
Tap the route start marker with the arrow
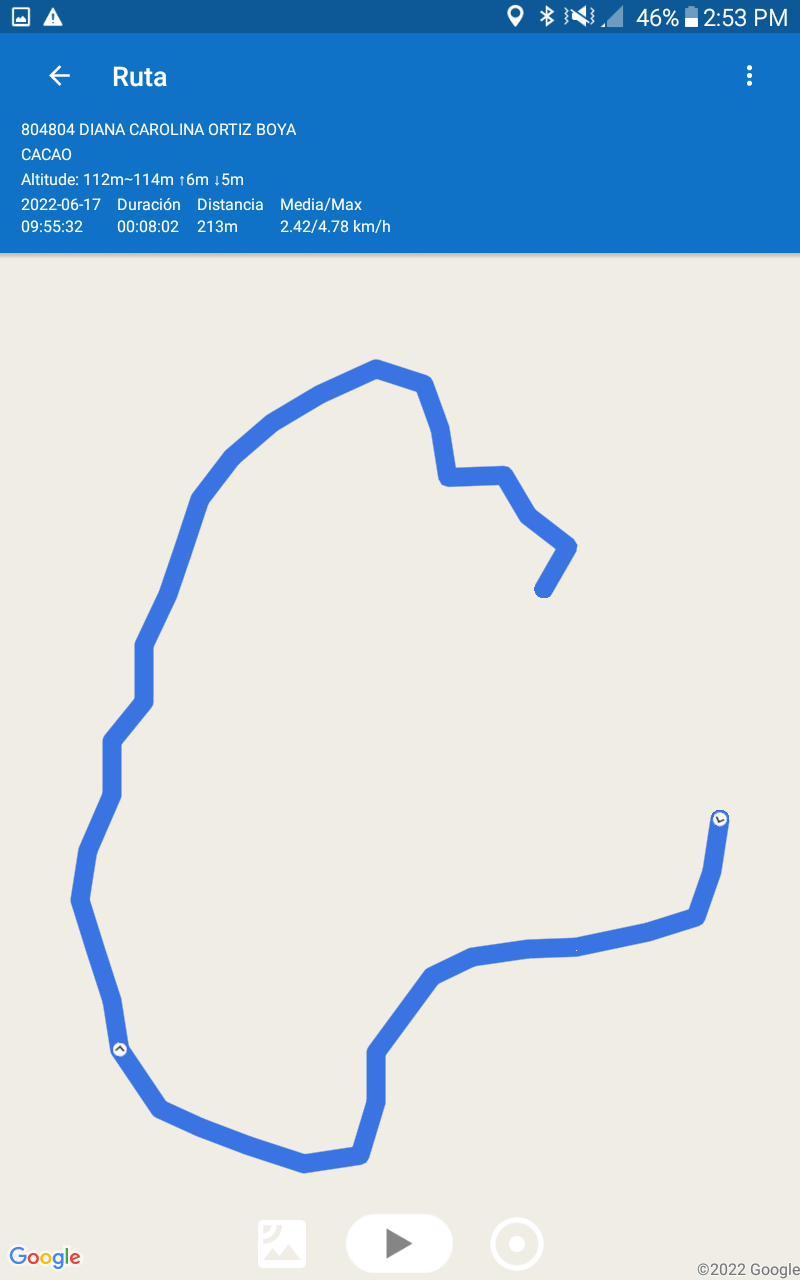click(x=120, y=1049)
